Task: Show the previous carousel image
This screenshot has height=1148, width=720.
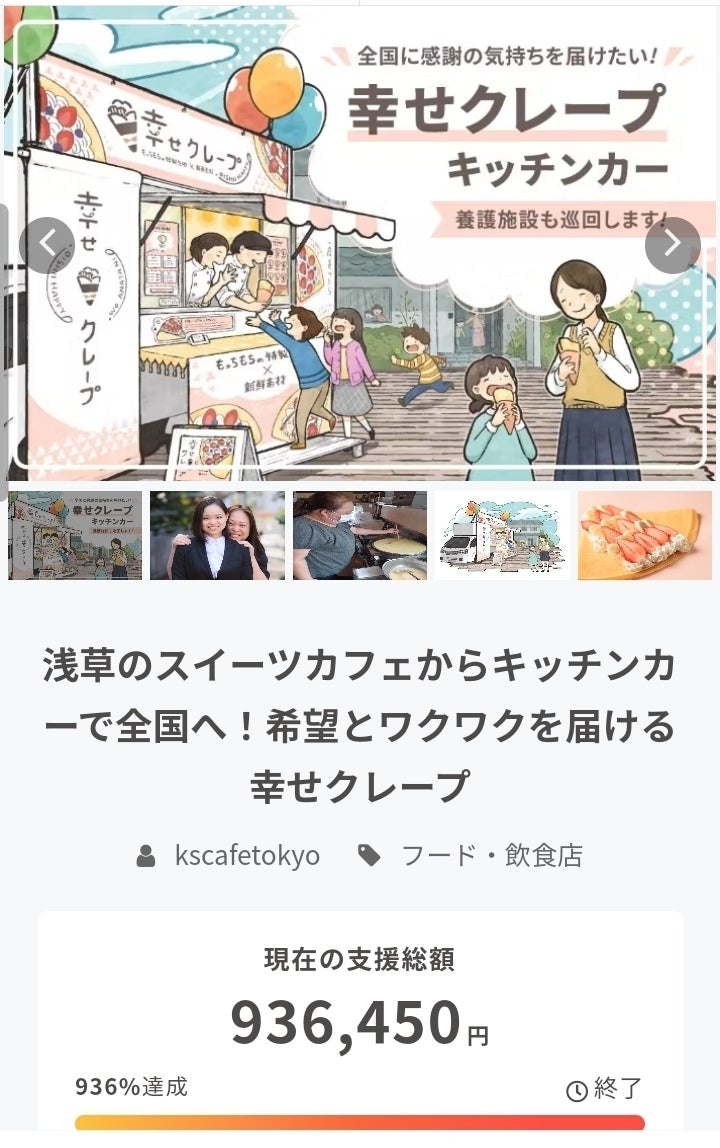Action: [47, 245]
